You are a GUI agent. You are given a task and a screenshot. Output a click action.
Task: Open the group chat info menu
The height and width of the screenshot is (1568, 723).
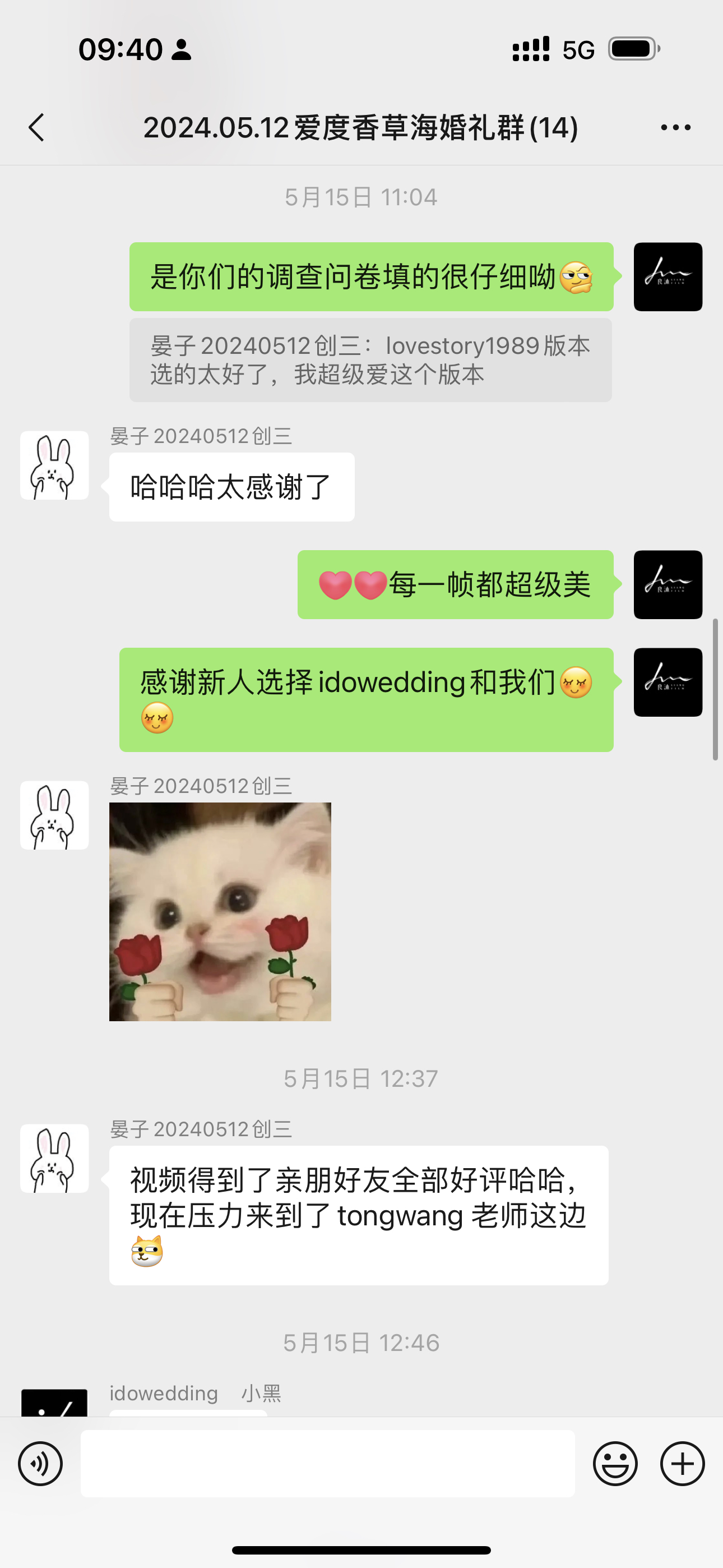tap(675, 127)
